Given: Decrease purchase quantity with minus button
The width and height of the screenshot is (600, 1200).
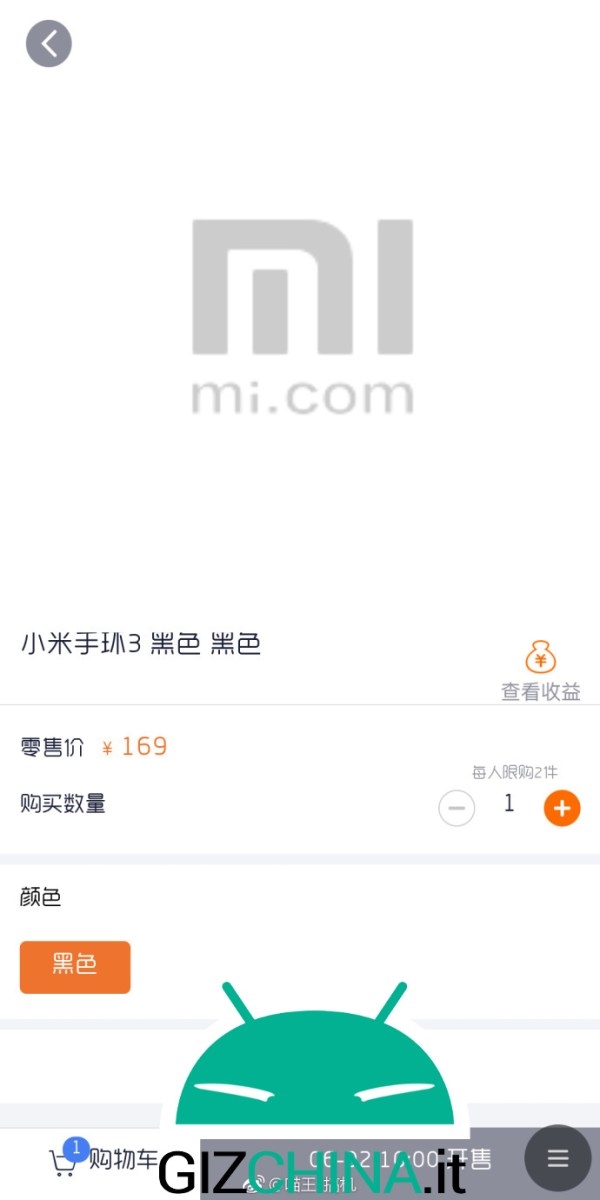Looking at the screenshot, I should tap(457, 807).
